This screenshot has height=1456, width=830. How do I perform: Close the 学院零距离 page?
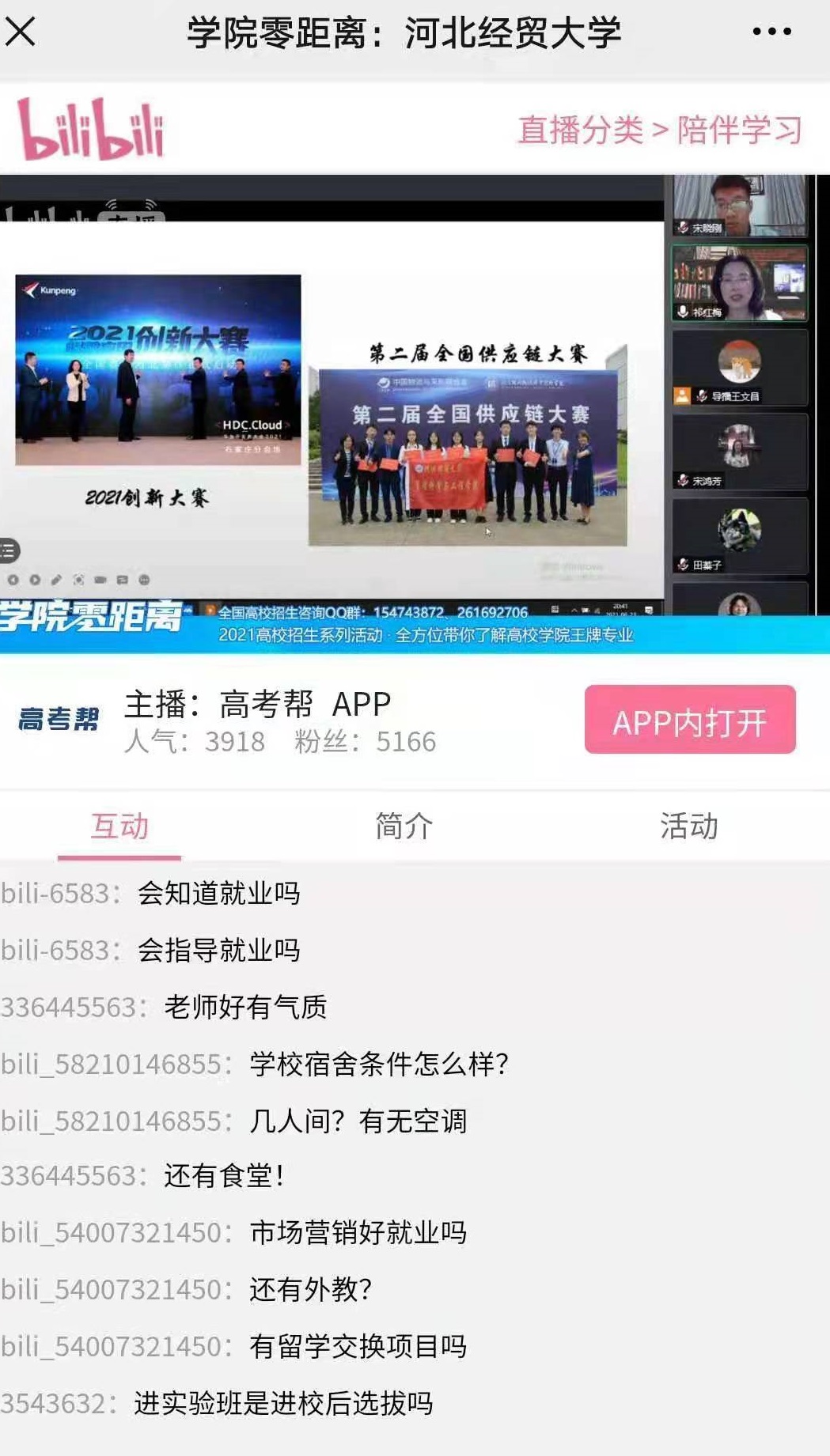click(x=21, y=32)
